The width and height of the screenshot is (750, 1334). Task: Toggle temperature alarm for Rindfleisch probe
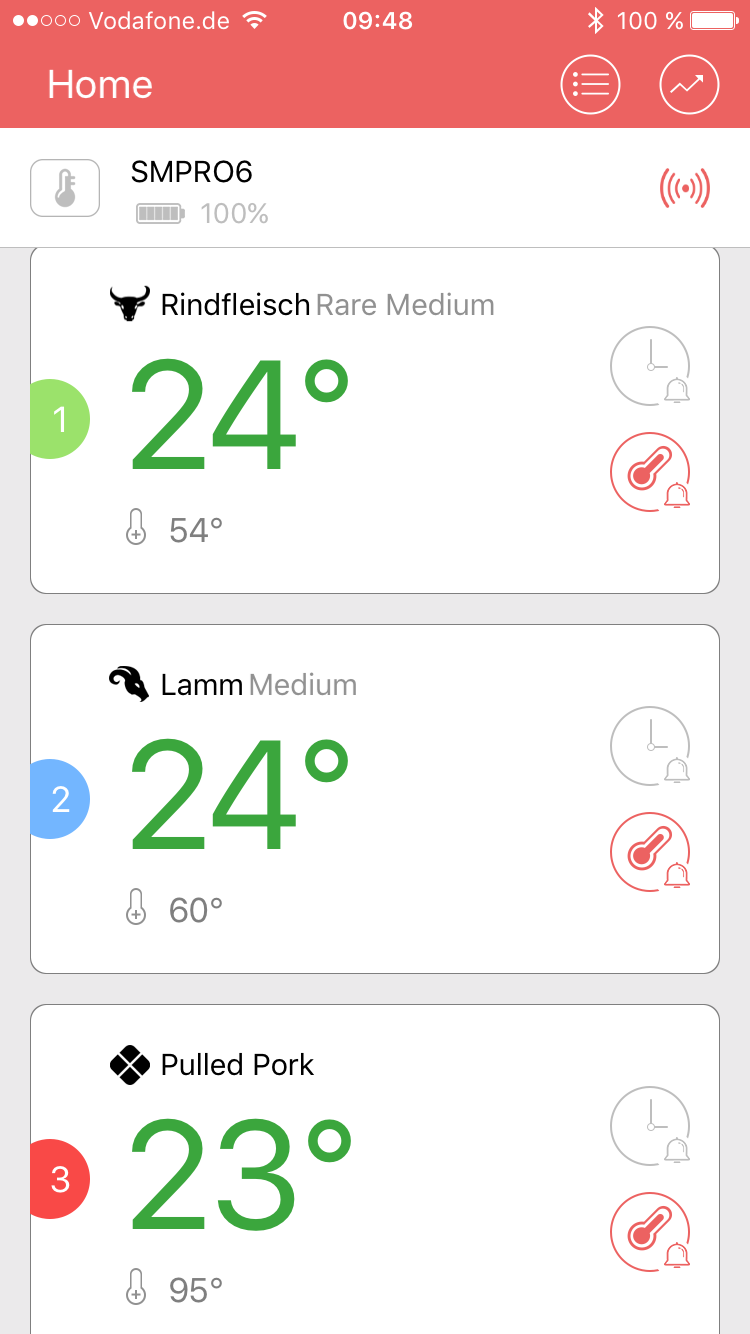click(651, 472)
